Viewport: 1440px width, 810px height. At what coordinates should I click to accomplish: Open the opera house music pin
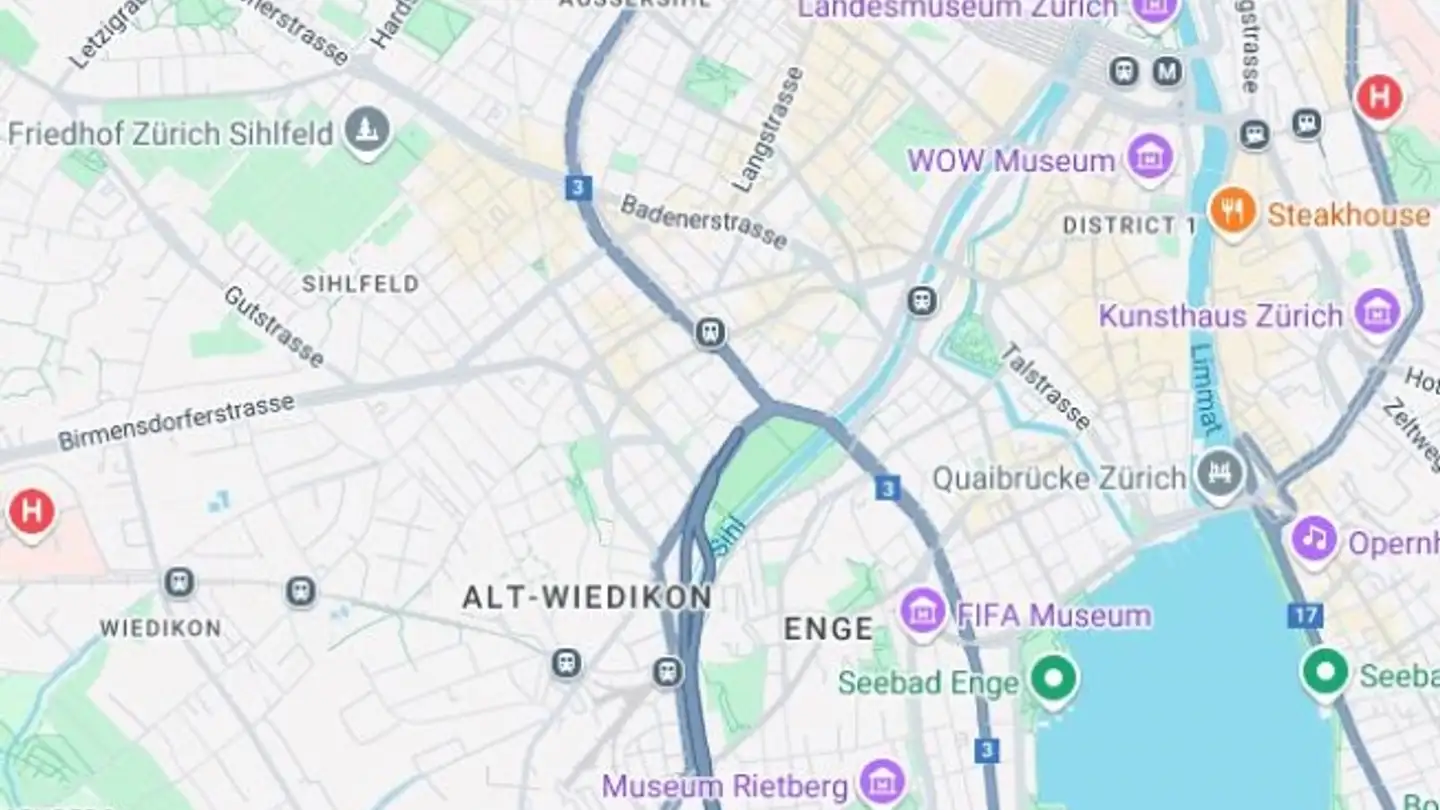pyautogui.click(x=1315, y=540)
